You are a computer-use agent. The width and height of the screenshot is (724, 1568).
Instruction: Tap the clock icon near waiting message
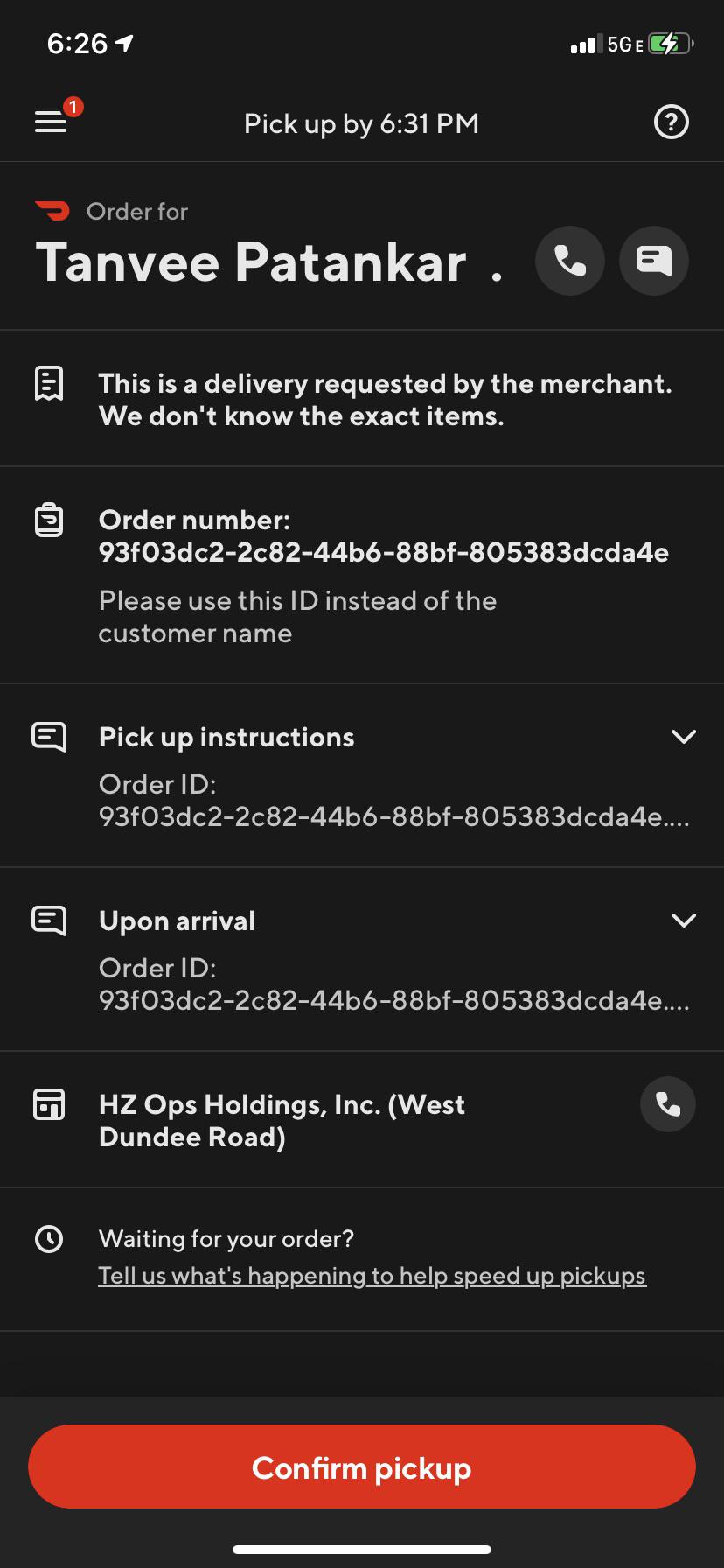coord(49,1238)
